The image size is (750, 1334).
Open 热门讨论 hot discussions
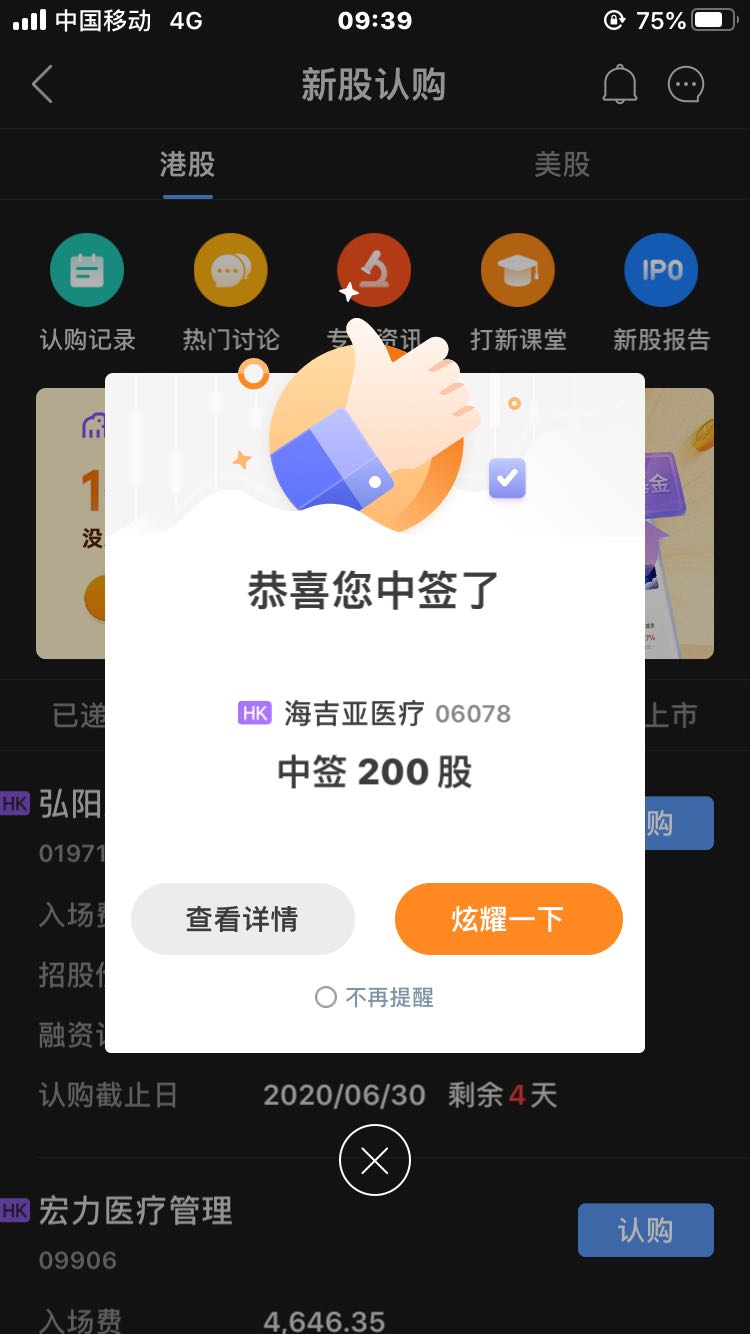tap(231, 292)
